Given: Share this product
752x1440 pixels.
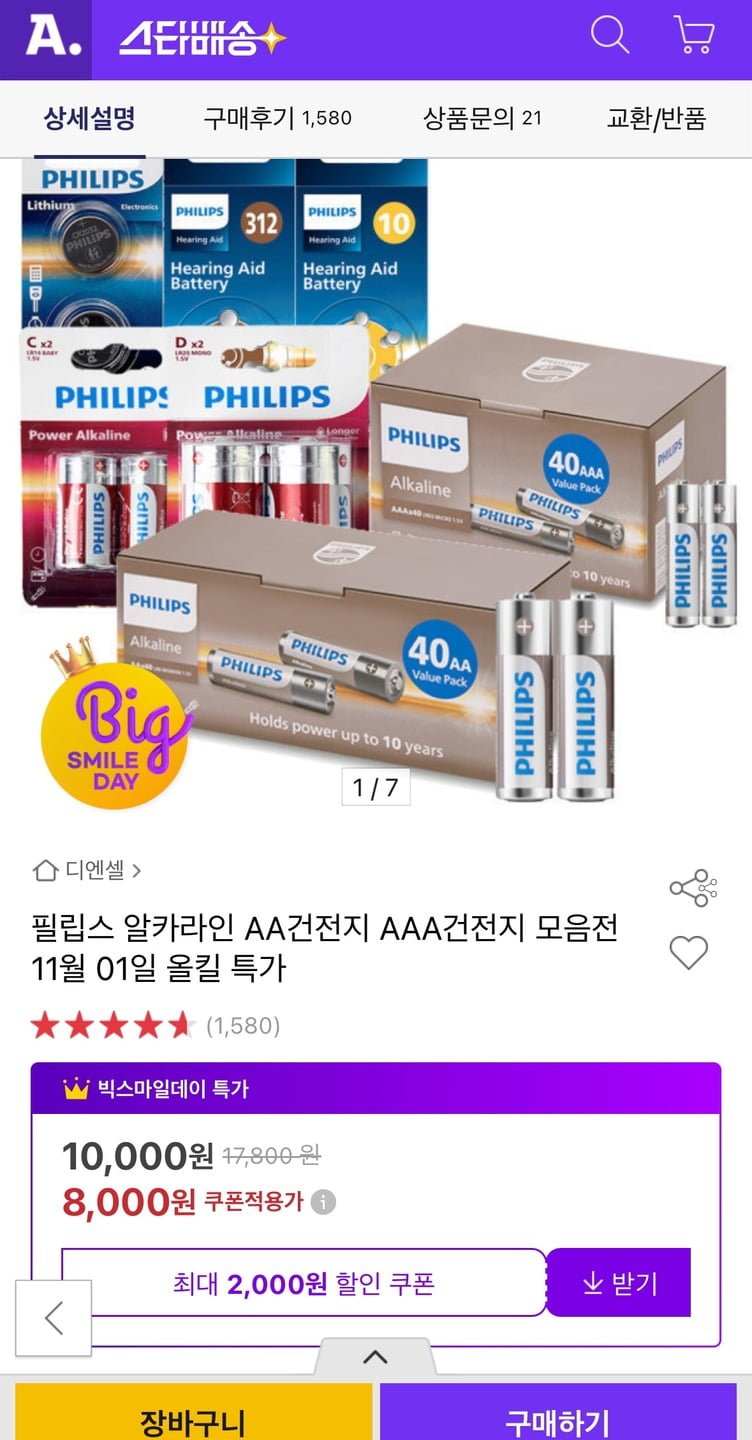Looking at the screenshot, I should coord(692,888).
